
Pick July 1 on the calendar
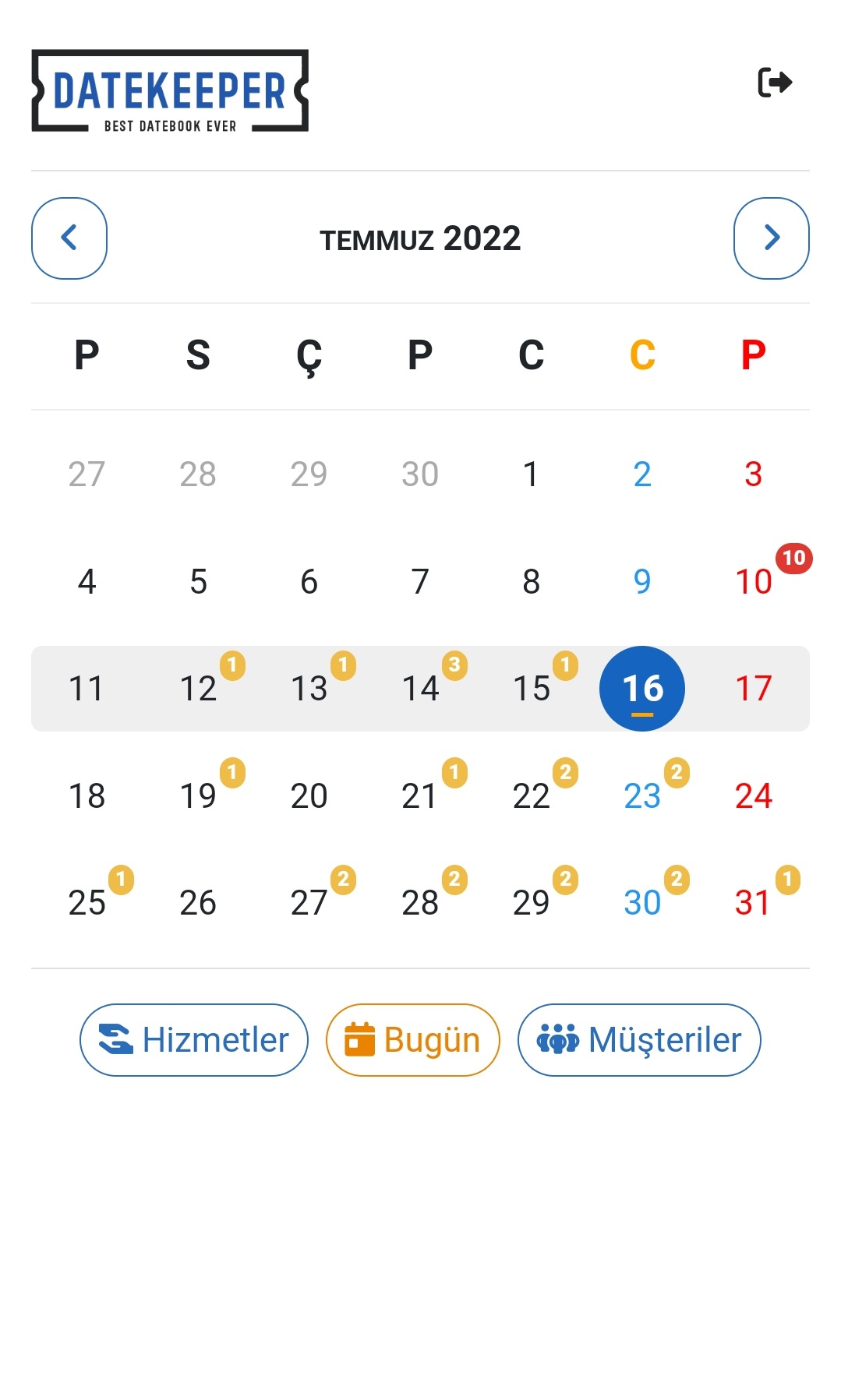pos(531,474)
